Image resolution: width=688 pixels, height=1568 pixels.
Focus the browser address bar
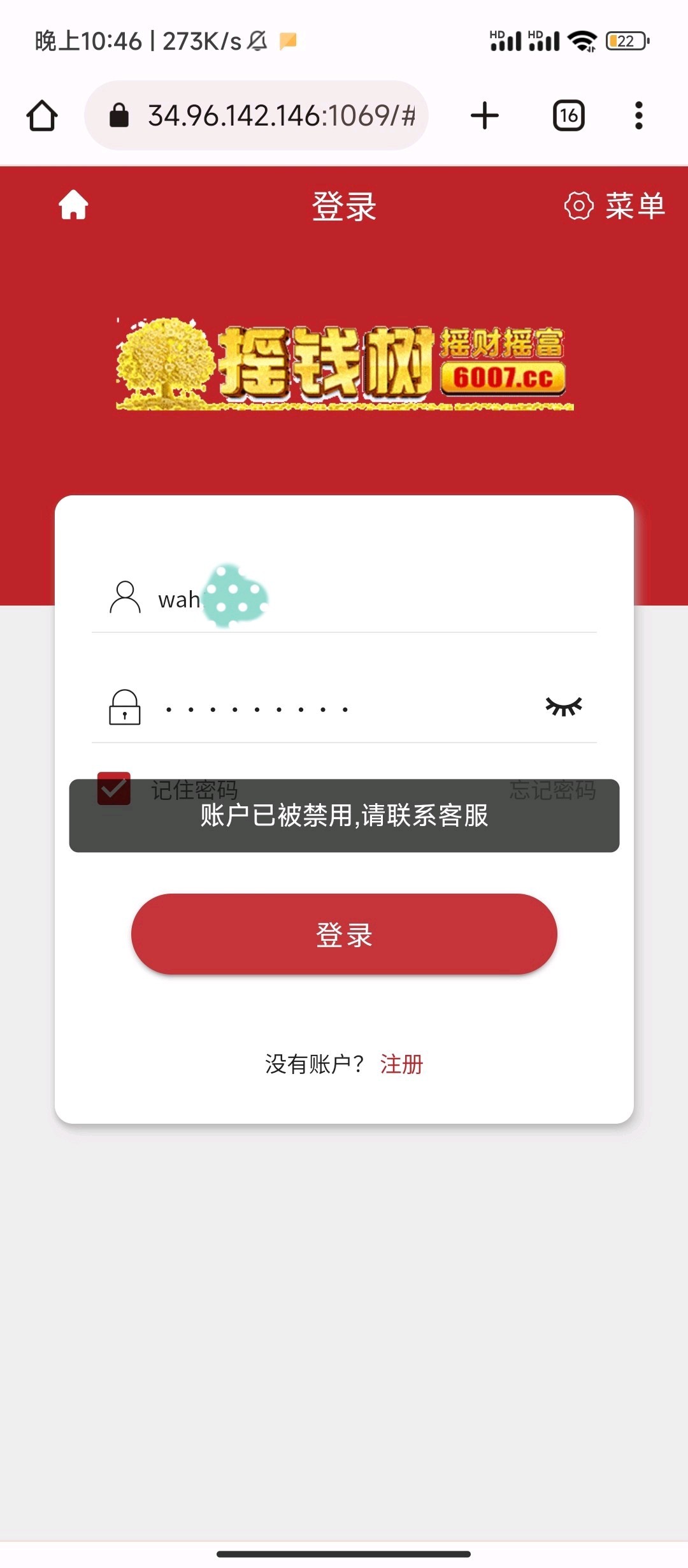[268, 115]
